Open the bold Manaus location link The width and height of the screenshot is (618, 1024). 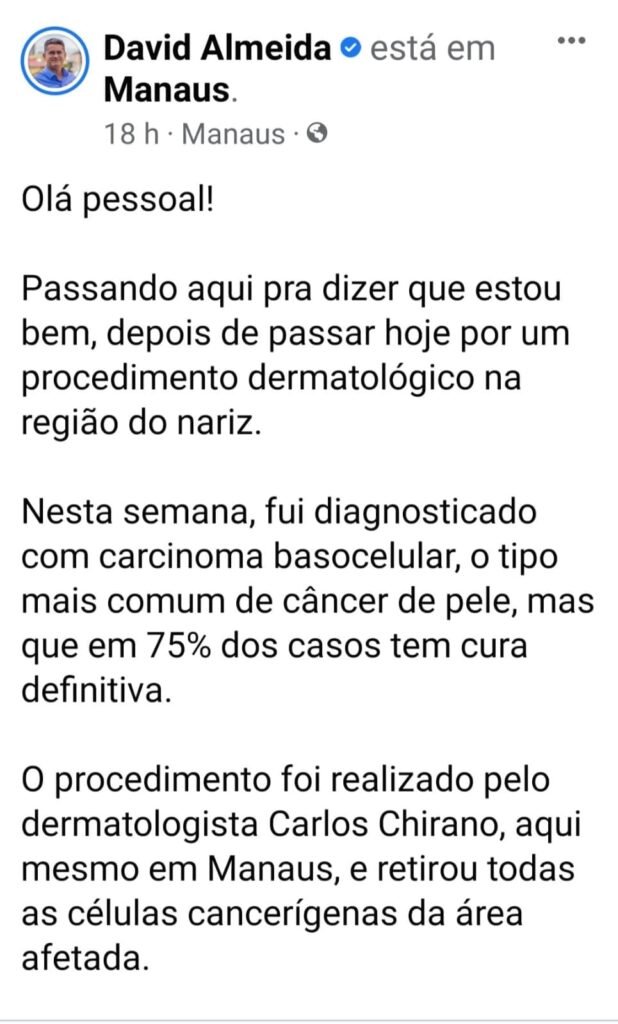[166, 91]
